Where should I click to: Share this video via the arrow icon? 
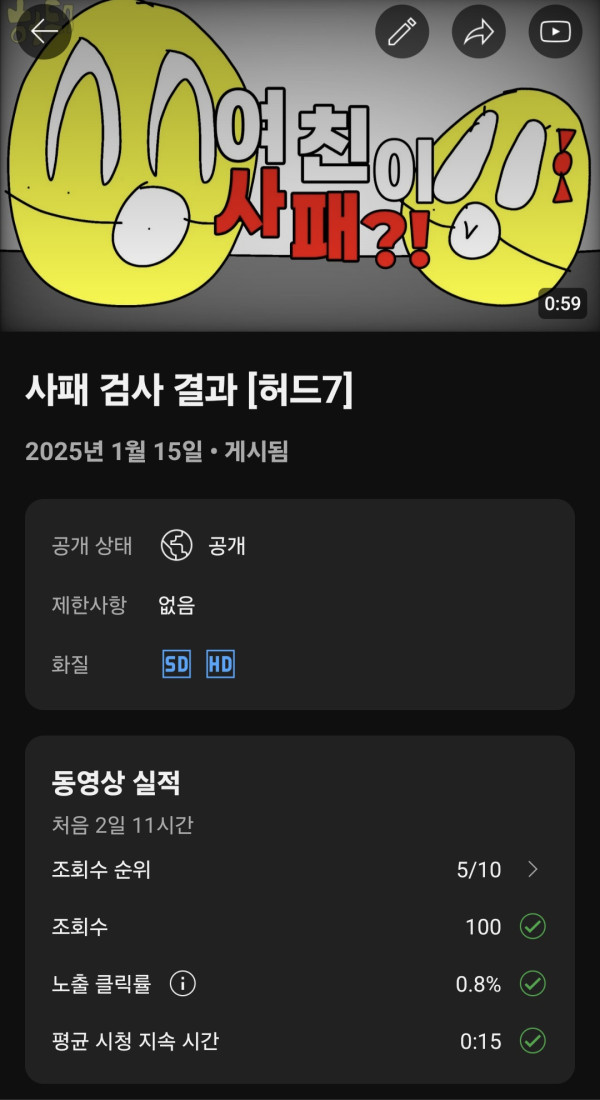click(x=479, y=32)
